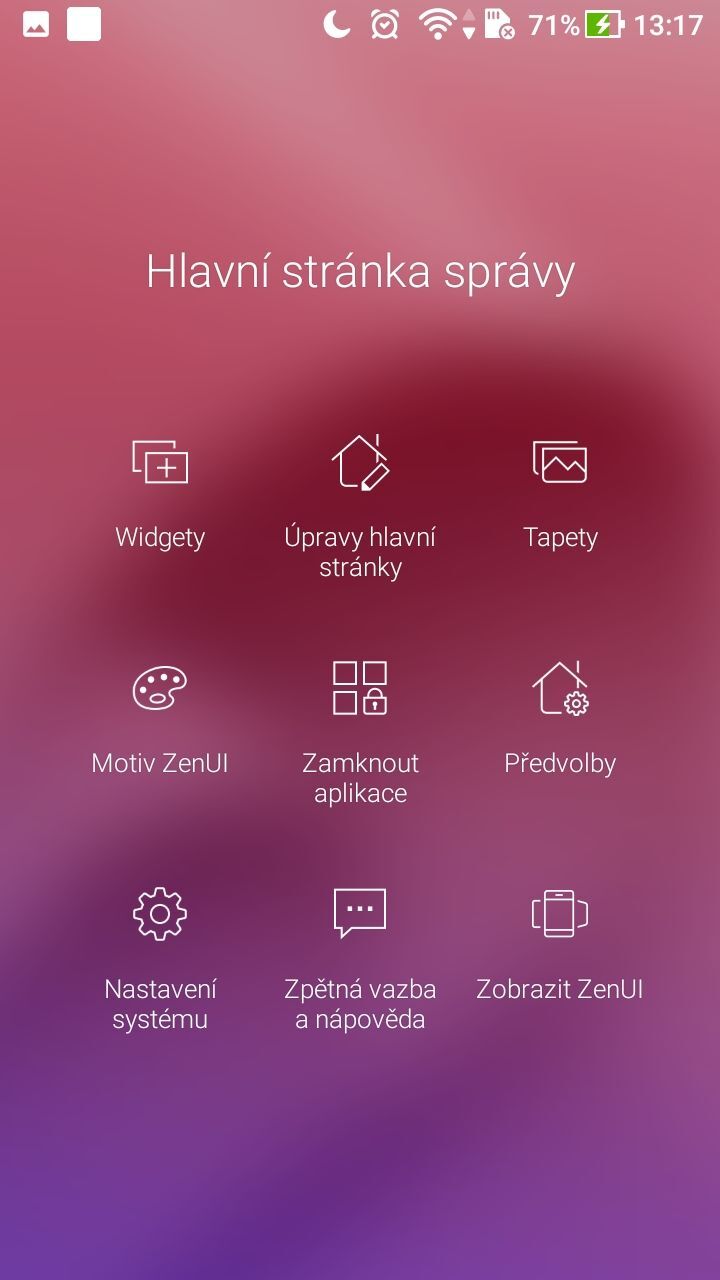Image resolution: width=720 pixels, height=1280 pixels.
Task: Tap the Widgety text label
Action: pos(160,537)
